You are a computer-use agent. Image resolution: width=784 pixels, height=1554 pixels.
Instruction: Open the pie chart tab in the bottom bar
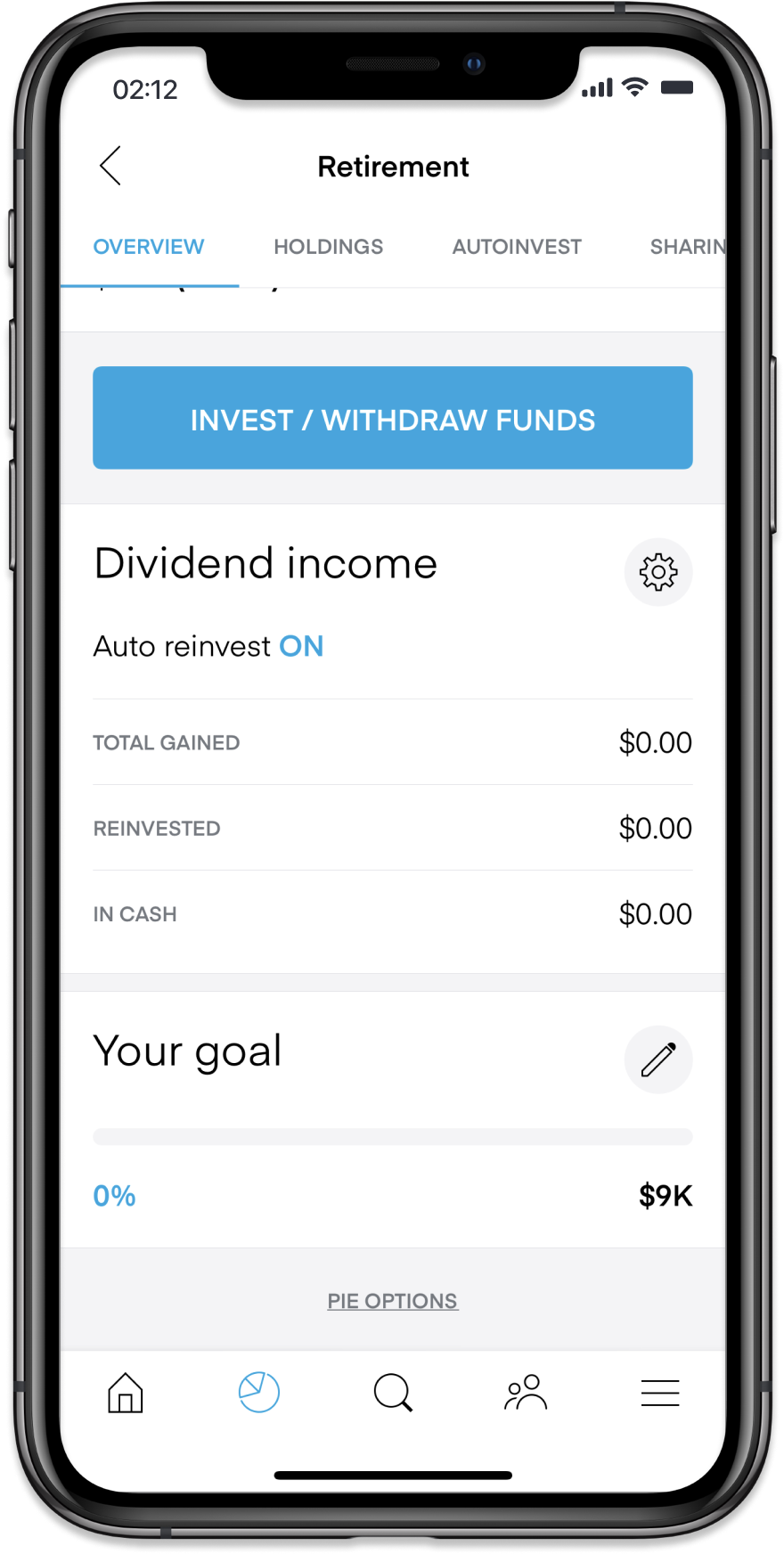pyautogui.click(x=259, y=1392)
